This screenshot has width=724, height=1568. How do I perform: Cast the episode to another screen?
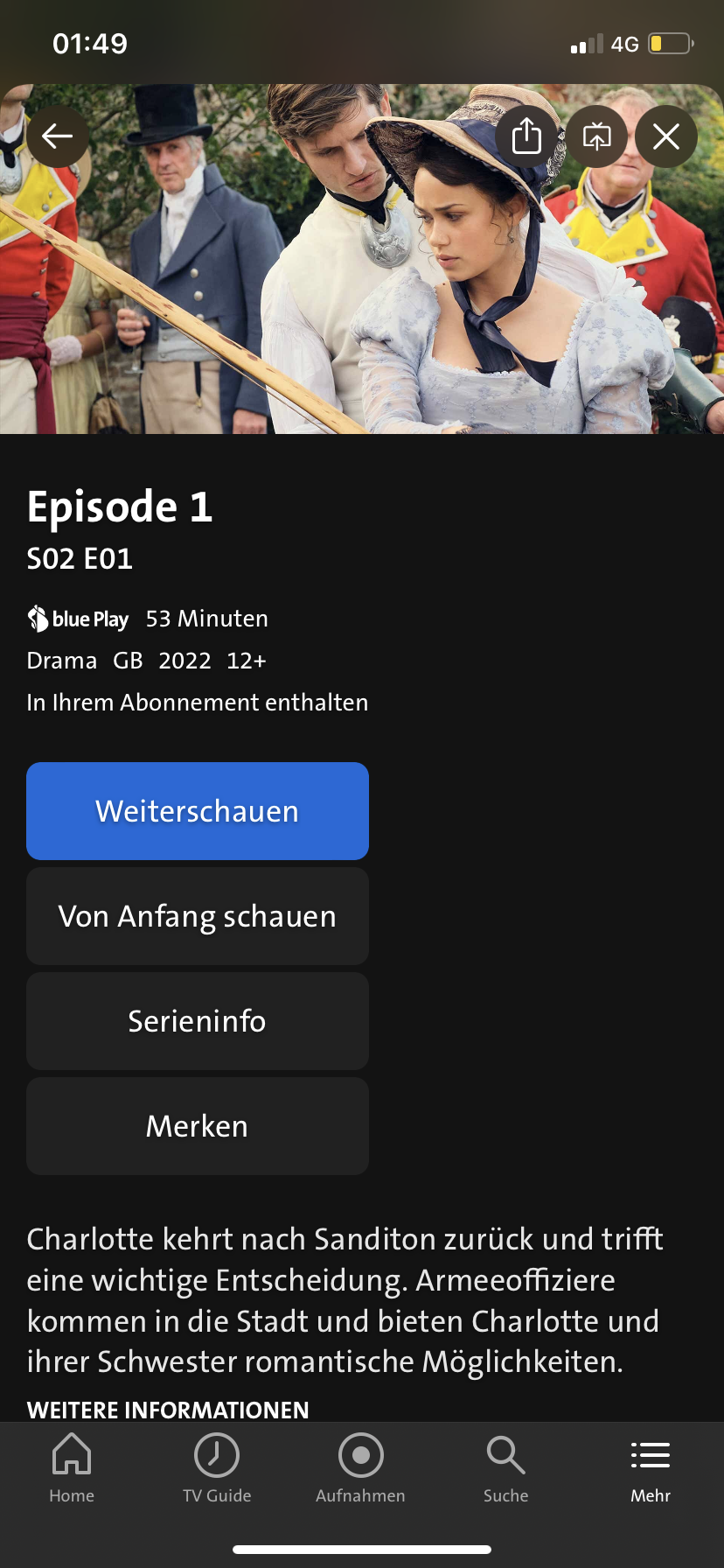coord(597,136)
